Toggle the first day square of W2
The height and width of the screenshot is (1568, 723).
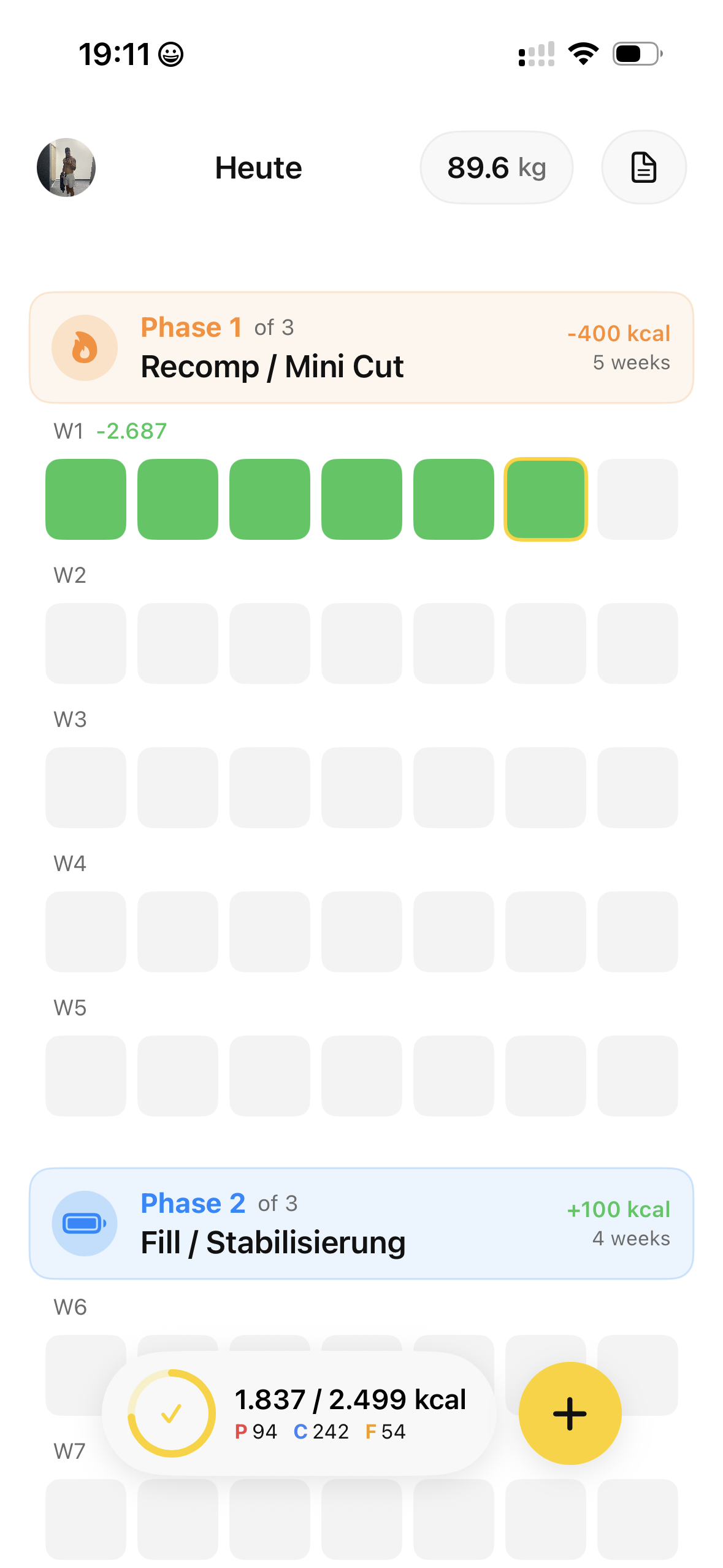tap(86, 644)
